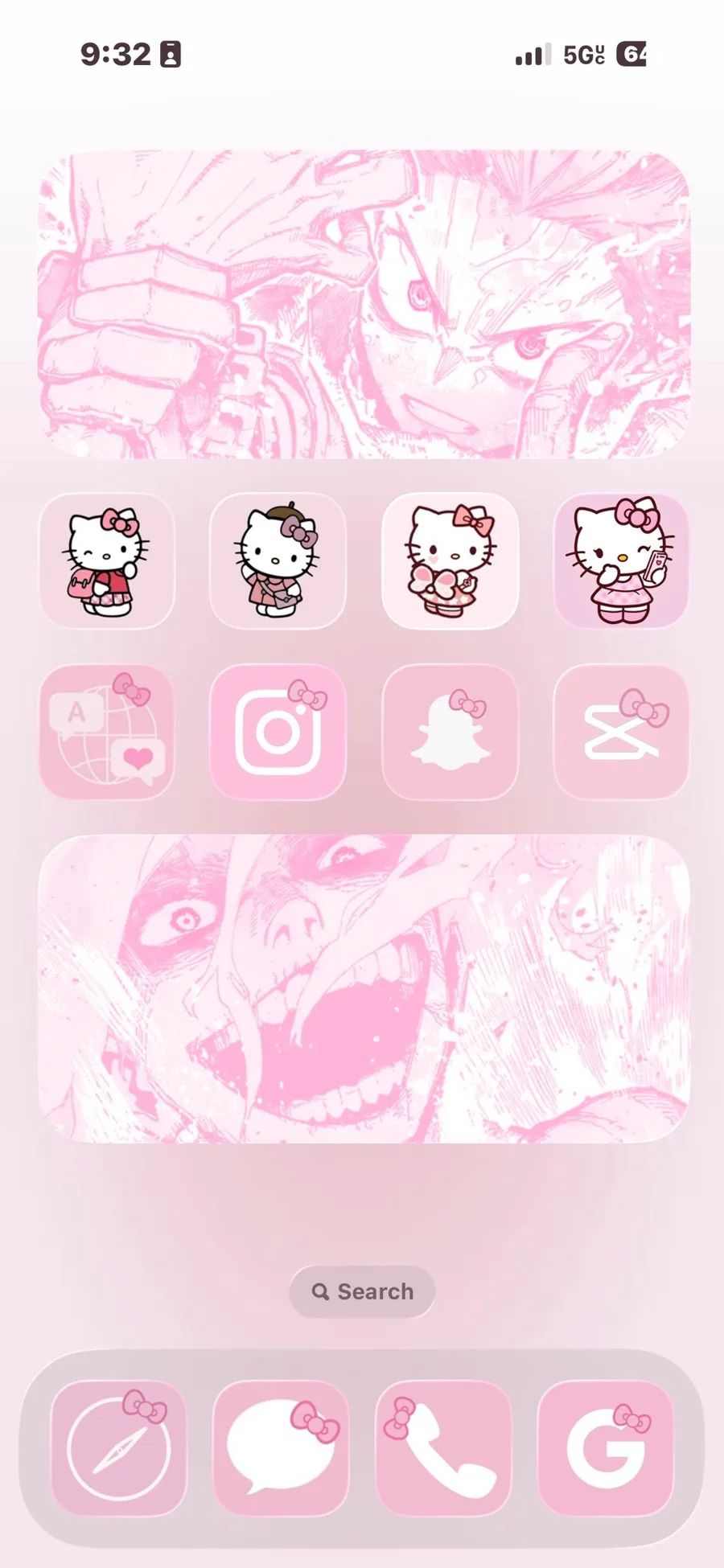Open the Hello Kitty holding heart bow icon
This screenshot has height=1568, width=724.
point(450,560)
